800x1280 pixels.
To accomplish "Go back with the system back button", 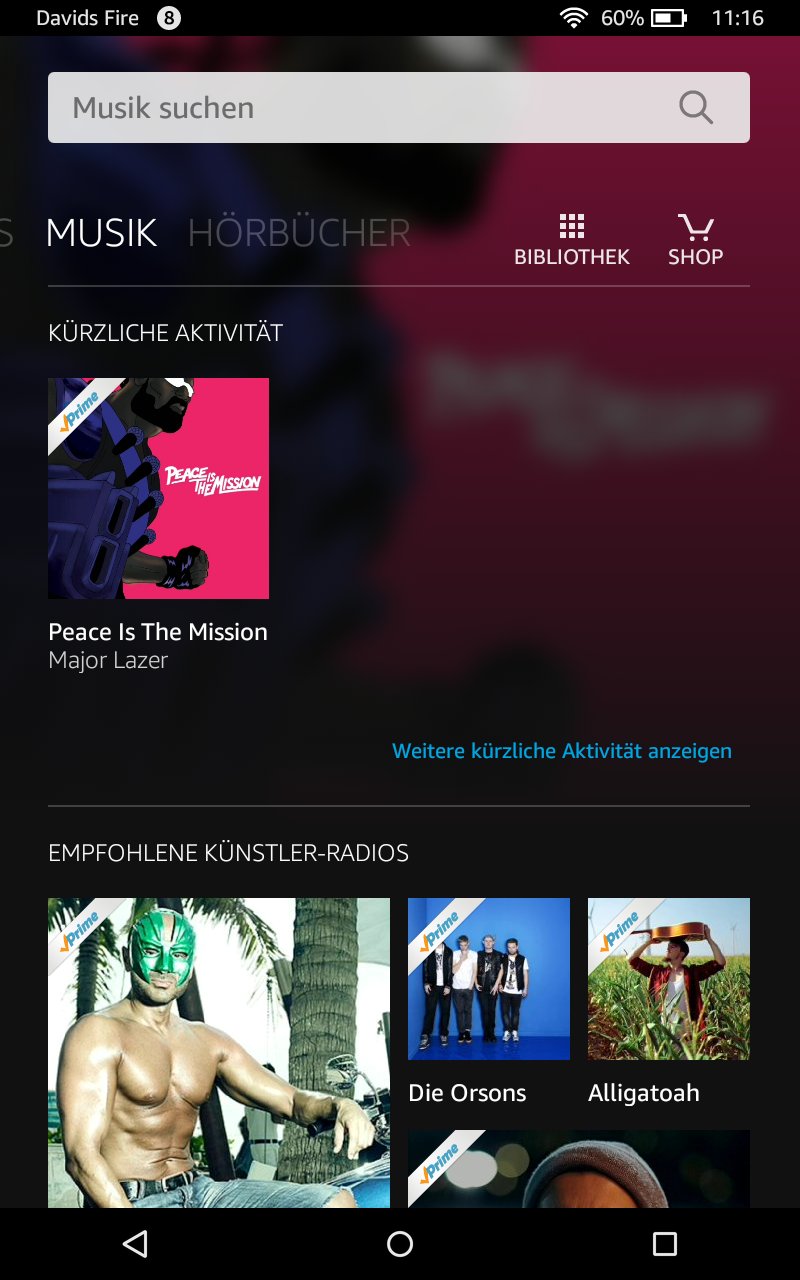I will [x=135, y=1243].
